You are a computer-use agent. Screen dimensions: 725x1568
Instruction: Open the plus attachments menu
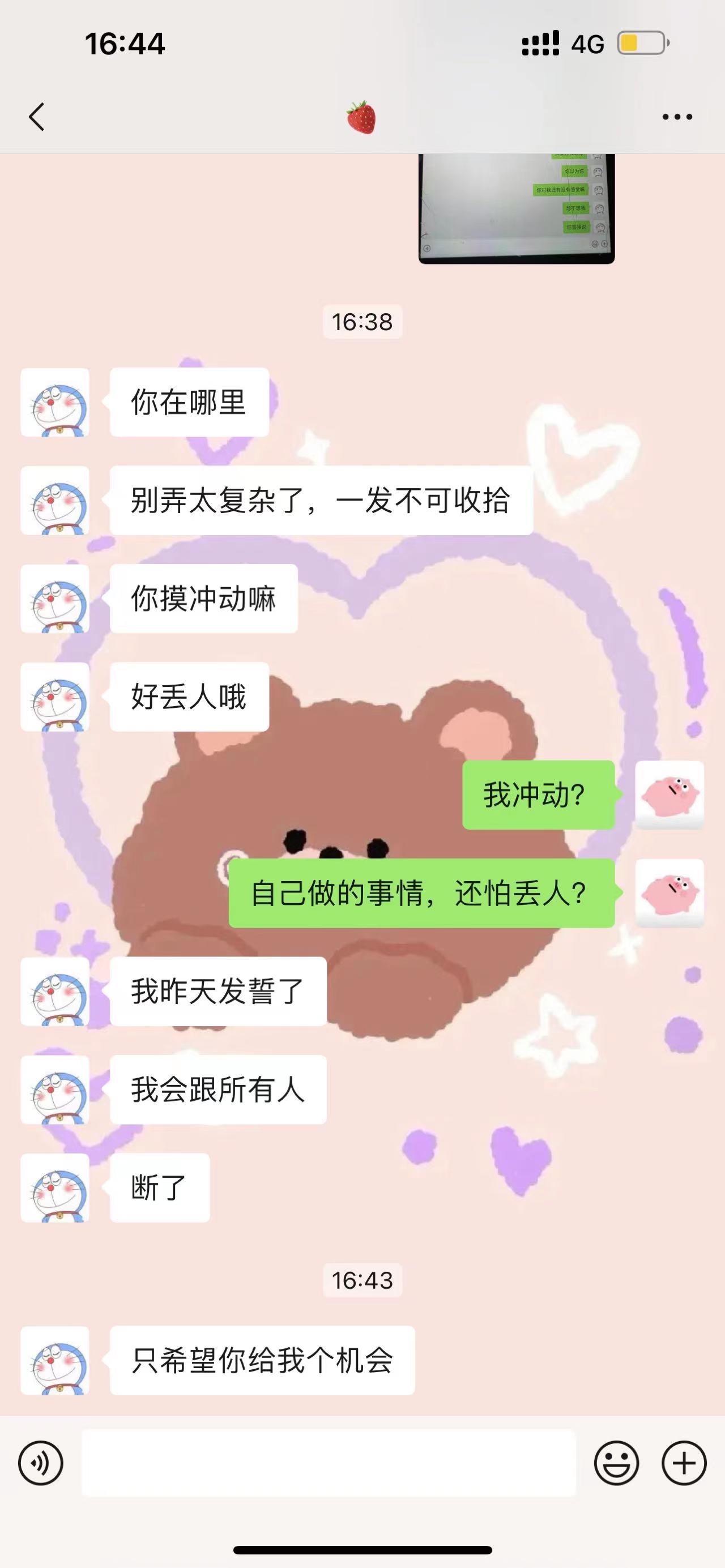coord(684,1463)
